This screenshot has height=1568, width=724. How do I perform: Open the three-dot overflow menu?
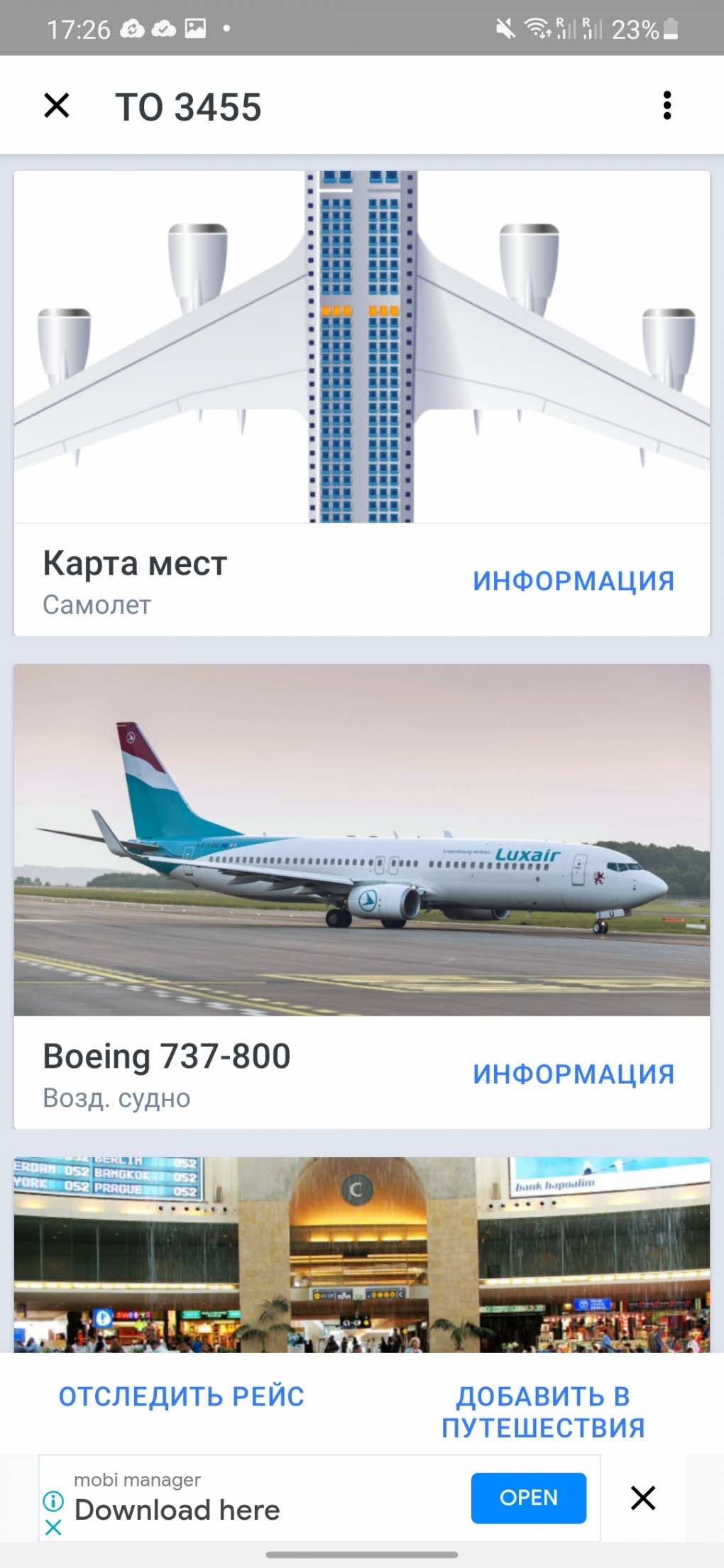[x=667, y=106]
